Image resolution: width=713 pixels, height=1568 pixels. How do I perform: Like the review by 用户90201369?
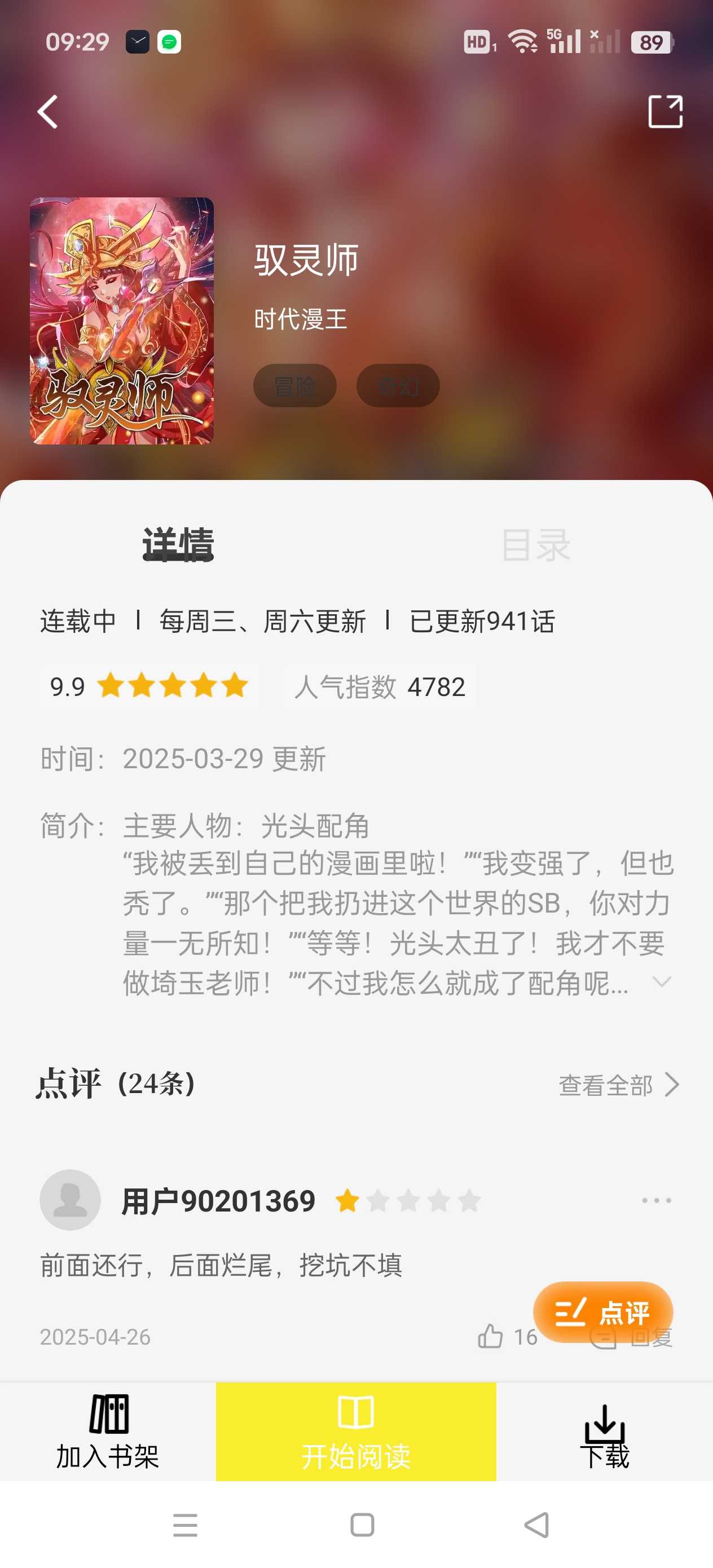[x=491, y=1336]
